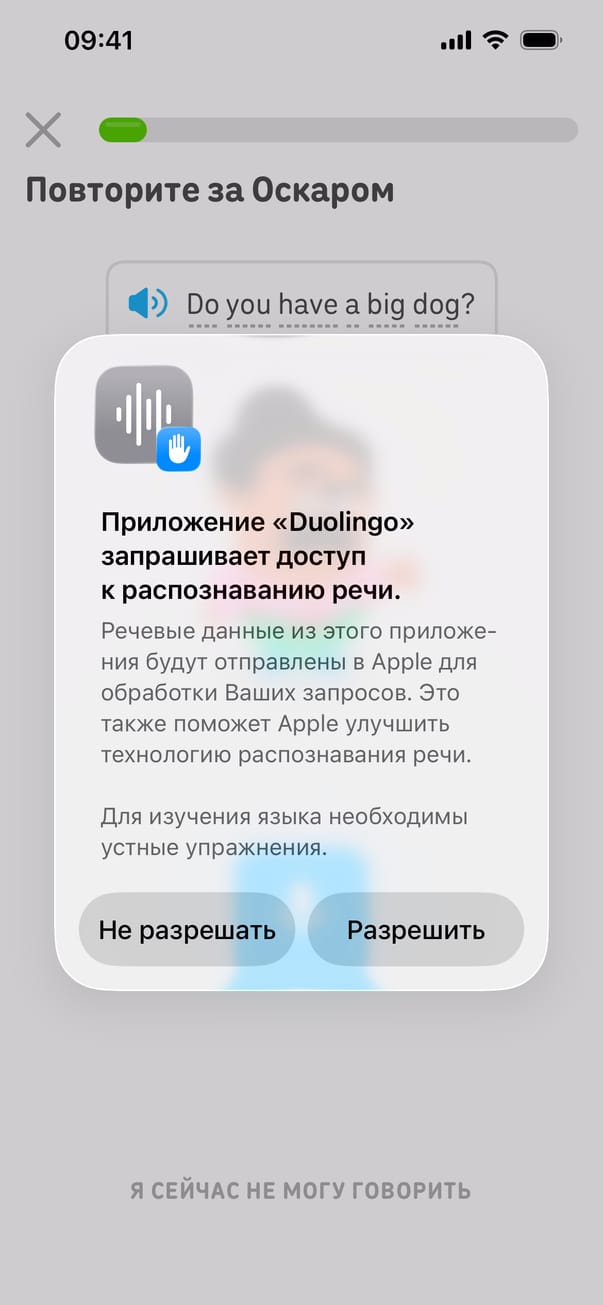Select «Я сейчас не могу говорить»
Viewport: 603px width, 1305px height.
(300, 1190)
